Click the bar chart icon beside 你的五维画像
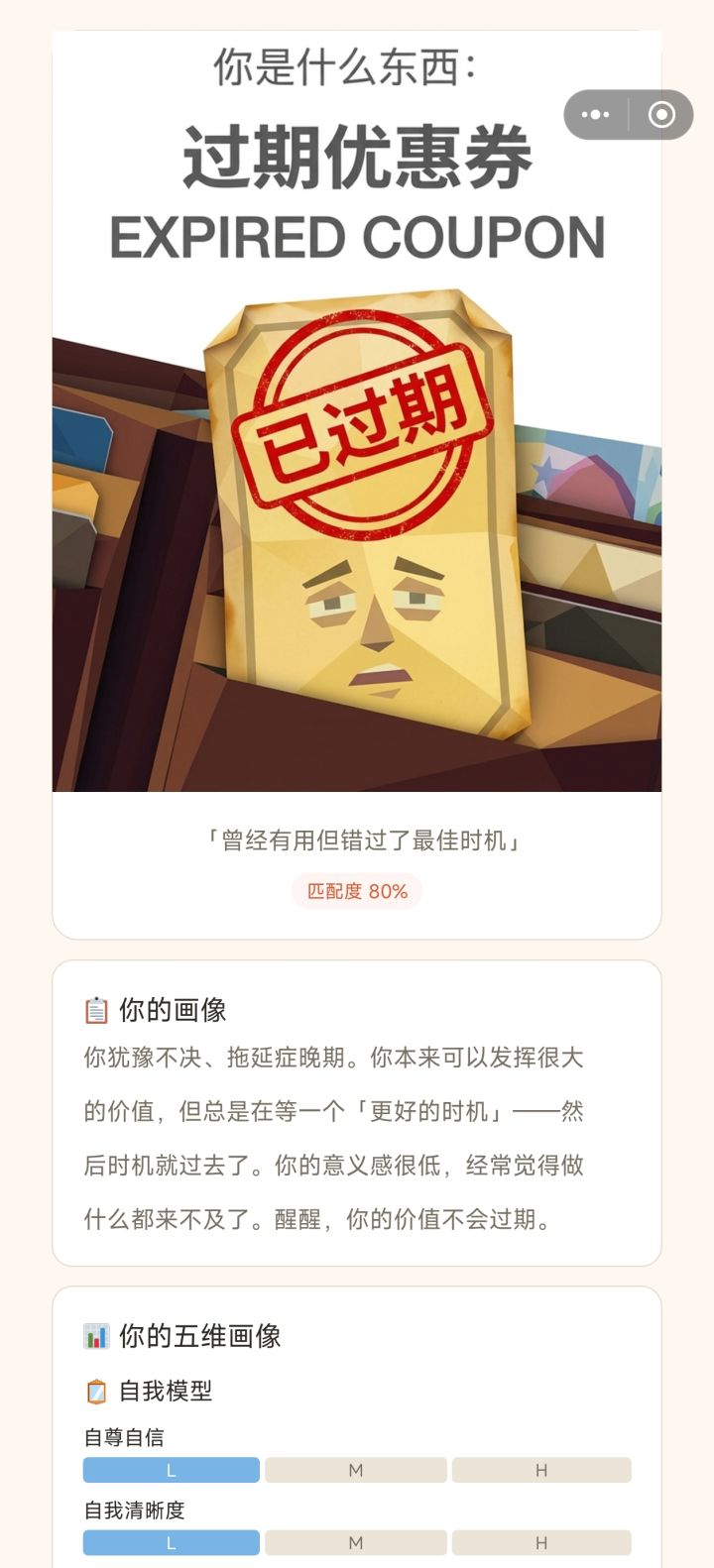Viewport: 714px width, 1568px height. point(95,1335)
